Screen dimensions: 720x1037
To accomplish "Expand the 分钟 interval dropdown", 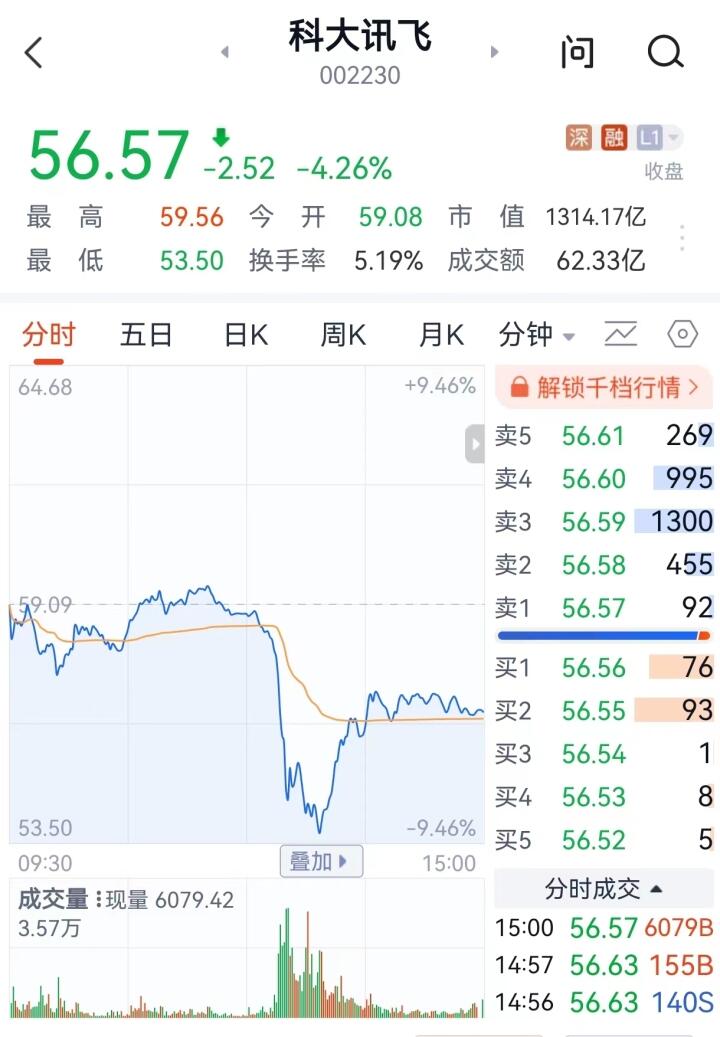I will [537, 335].
